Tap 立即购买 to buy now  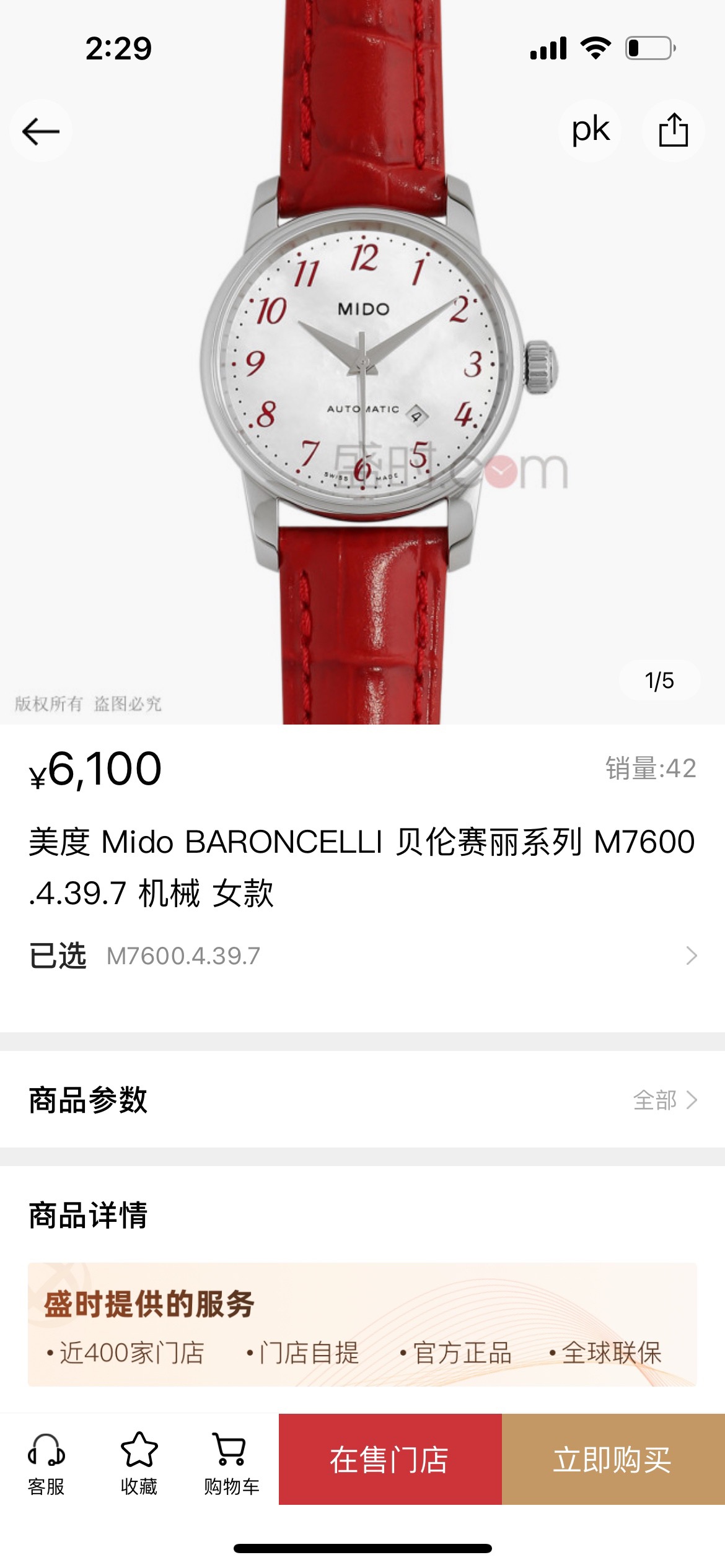click(613, 1459)
